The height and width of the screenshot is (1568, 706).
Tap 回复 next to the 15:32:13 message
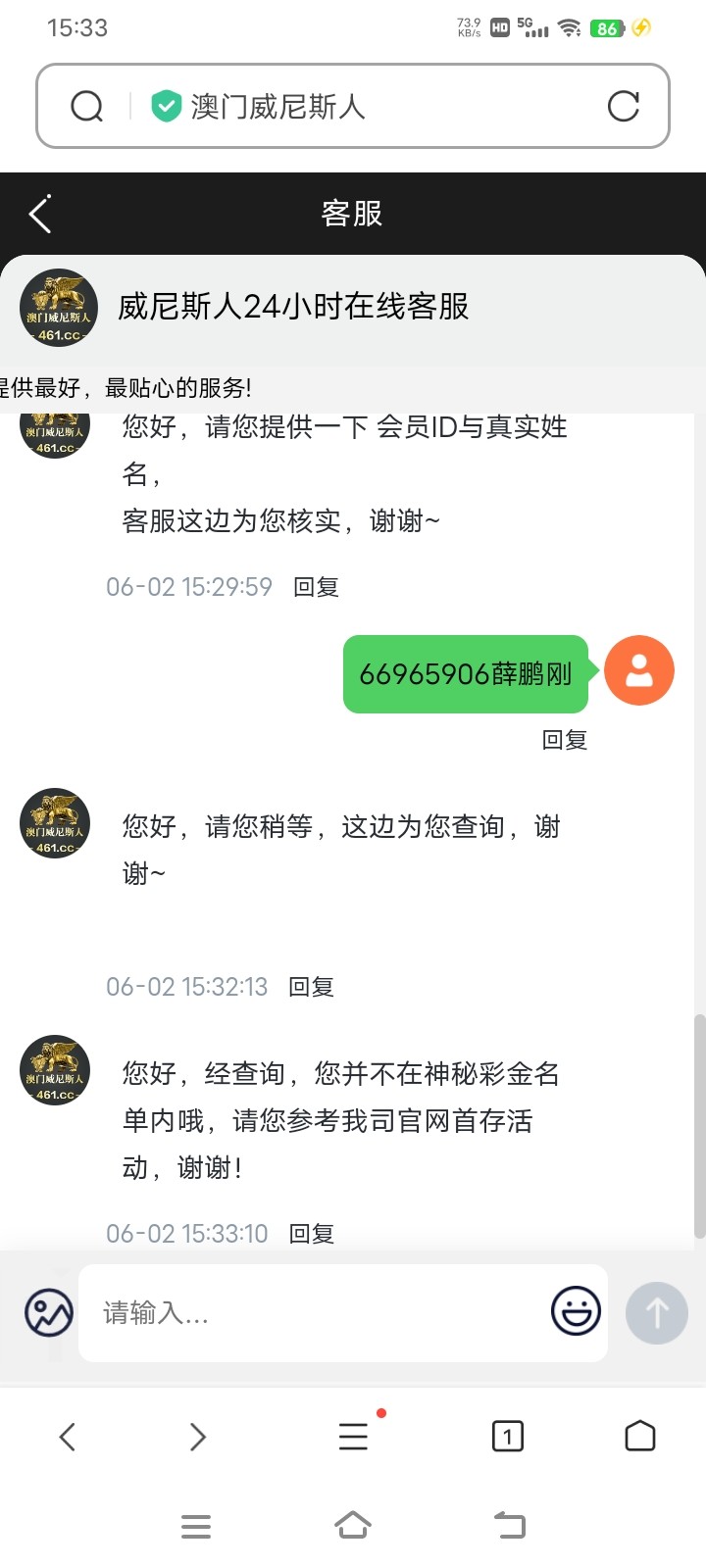312,987
